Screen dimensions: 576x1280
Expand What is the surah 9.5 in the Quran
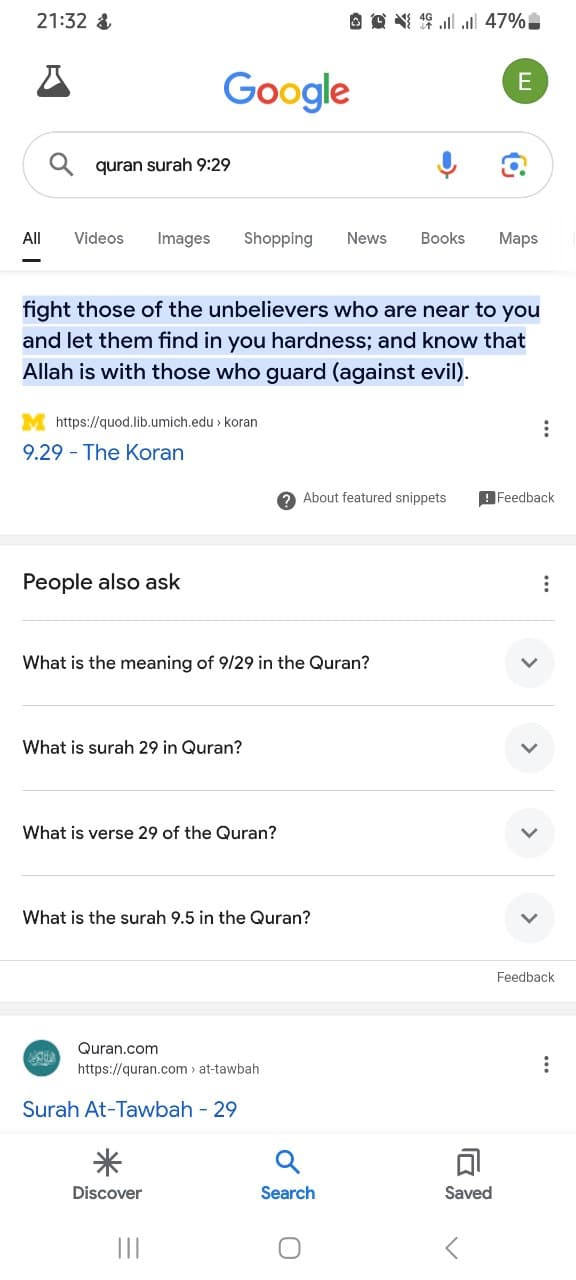[288, 918]
